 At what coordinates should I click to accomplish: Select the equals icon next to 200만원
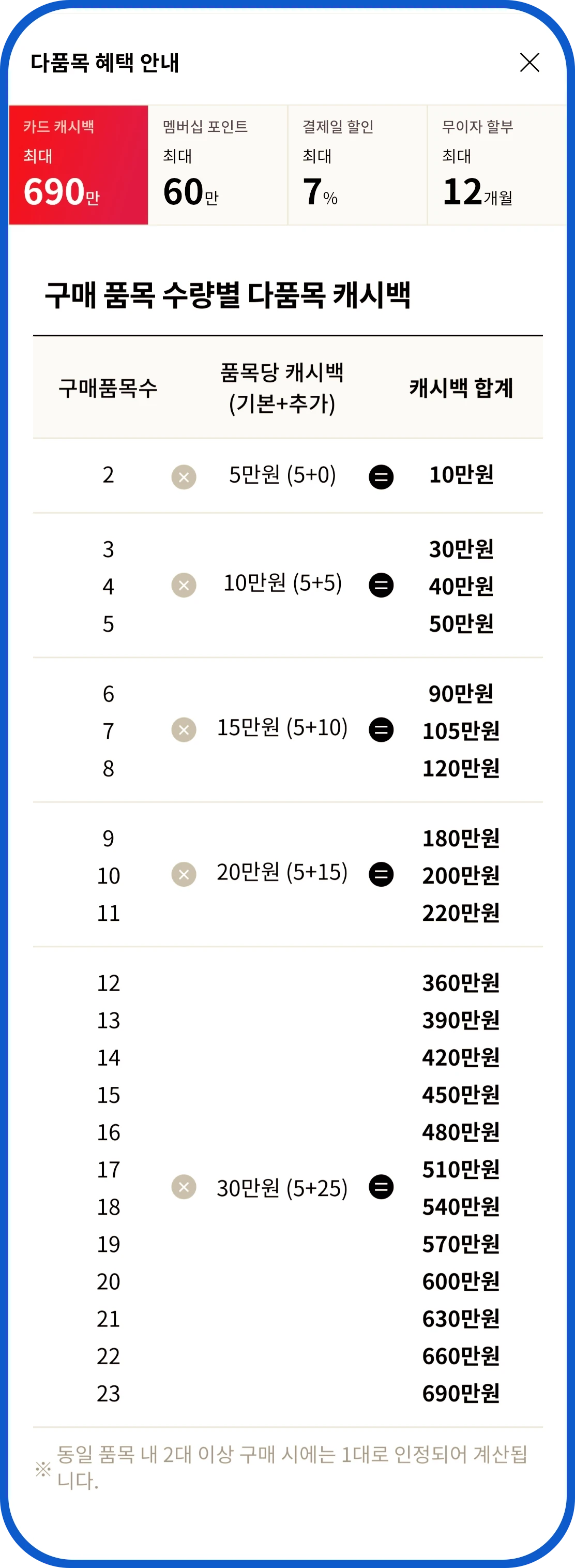coord(382,875)
